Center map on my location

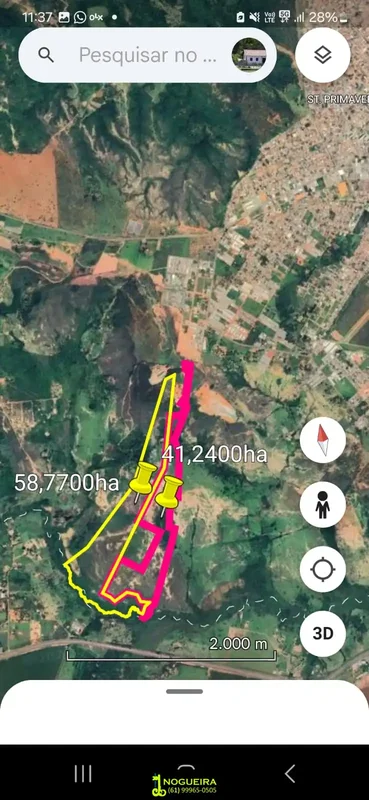coord(323,569)
